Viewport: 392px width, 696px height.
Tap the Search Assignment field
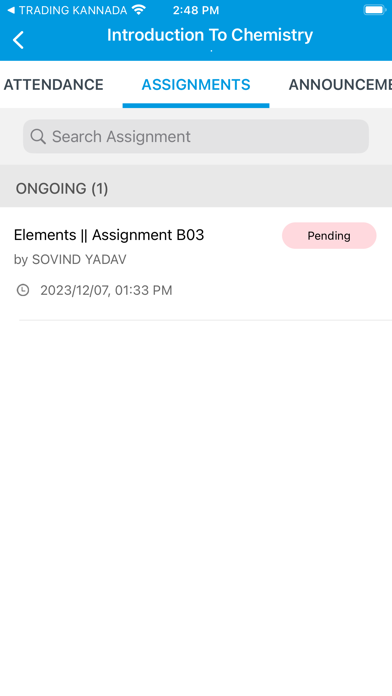[196, 136]
